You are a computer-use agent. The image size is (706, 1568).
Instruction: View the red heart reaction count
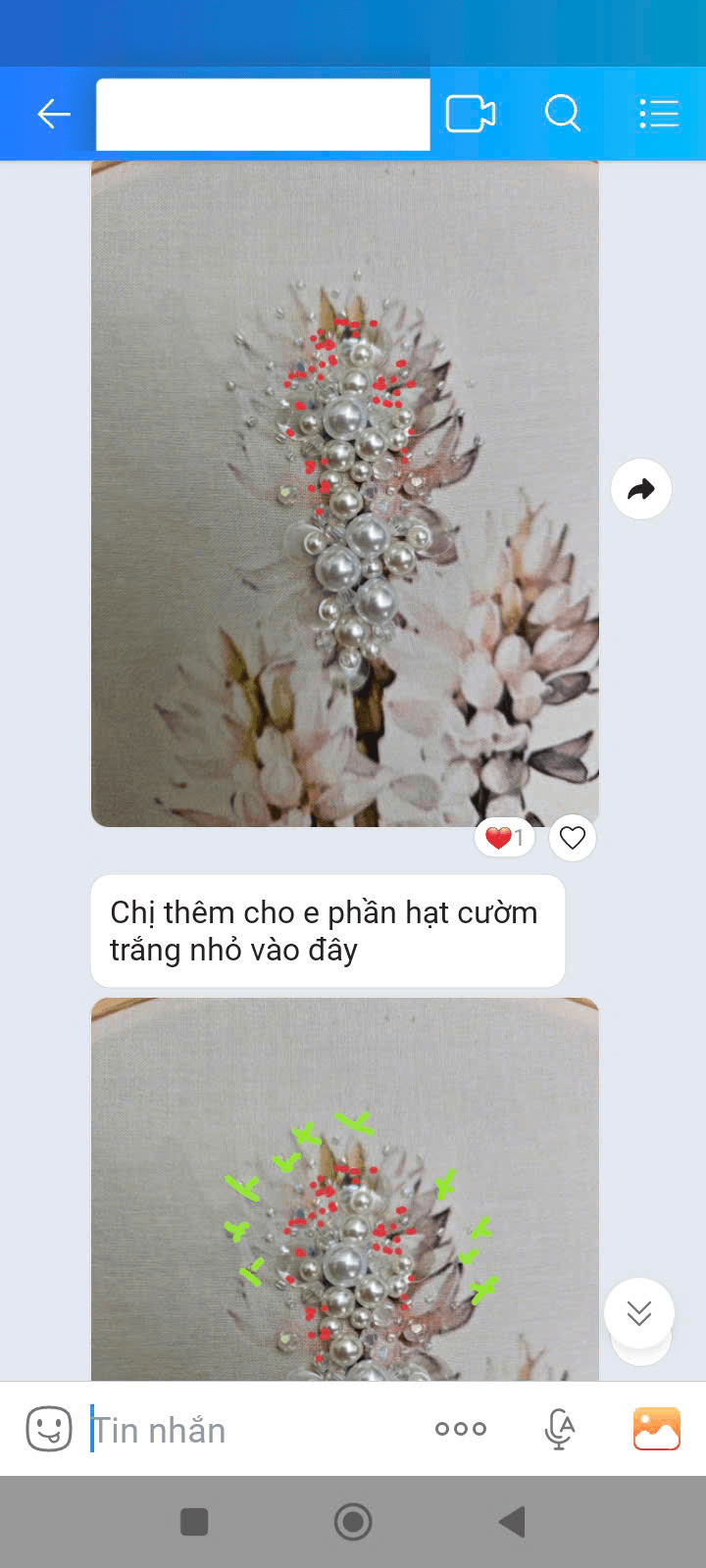[x=505, y=838]
